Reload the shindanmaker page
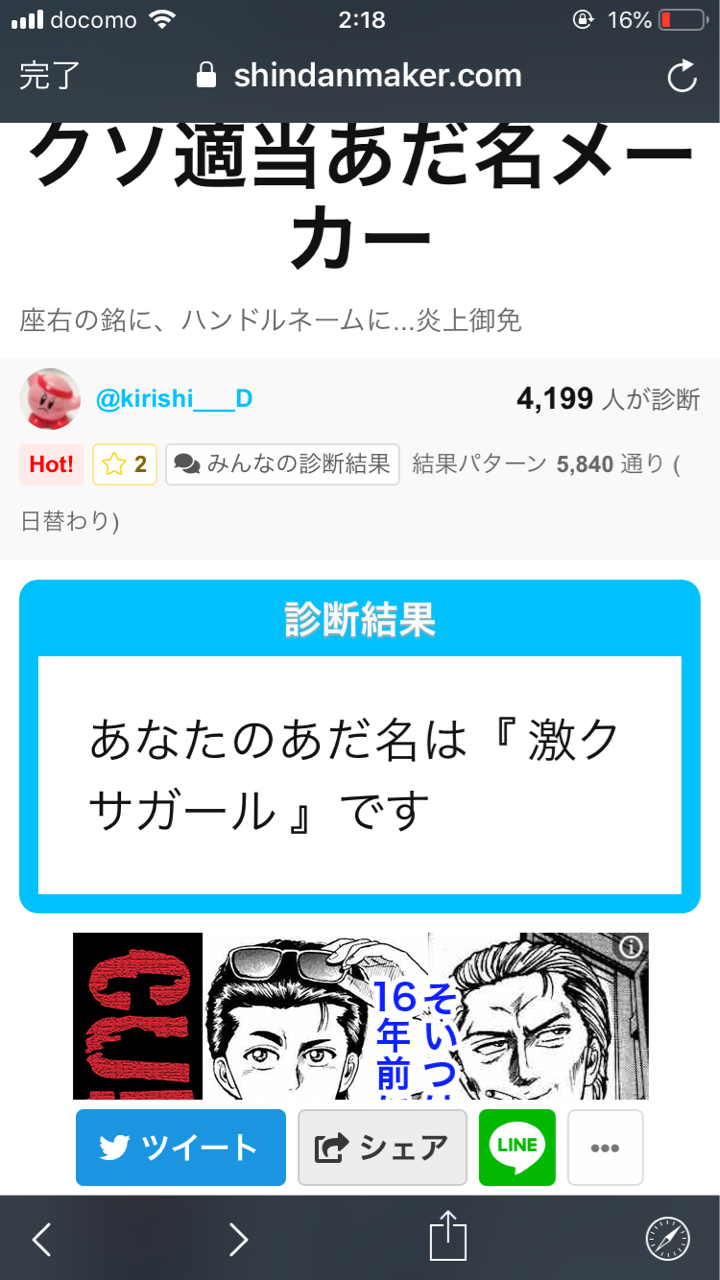The height and width of the screenshot is (1280, 720). [682, 77]
